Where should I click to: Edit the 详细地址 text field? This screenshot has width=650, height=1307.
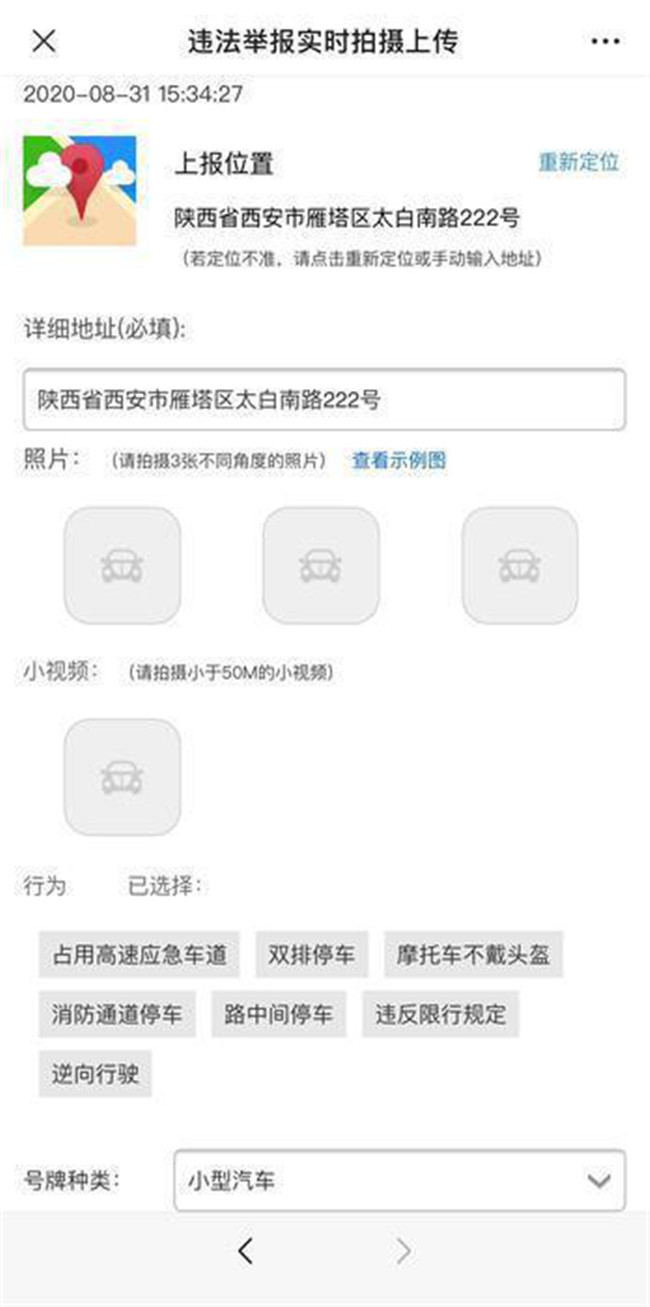(x=325, y=400)
